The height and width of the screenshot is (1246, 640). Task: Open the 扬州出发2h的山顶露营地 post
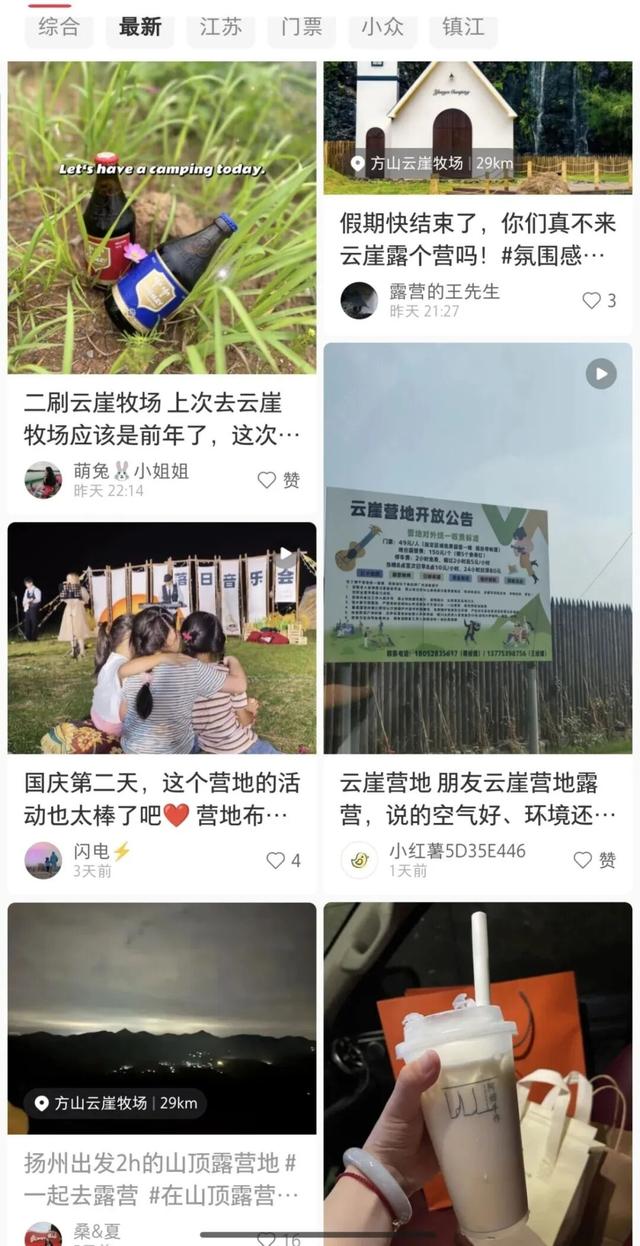tap(162, 1179)
